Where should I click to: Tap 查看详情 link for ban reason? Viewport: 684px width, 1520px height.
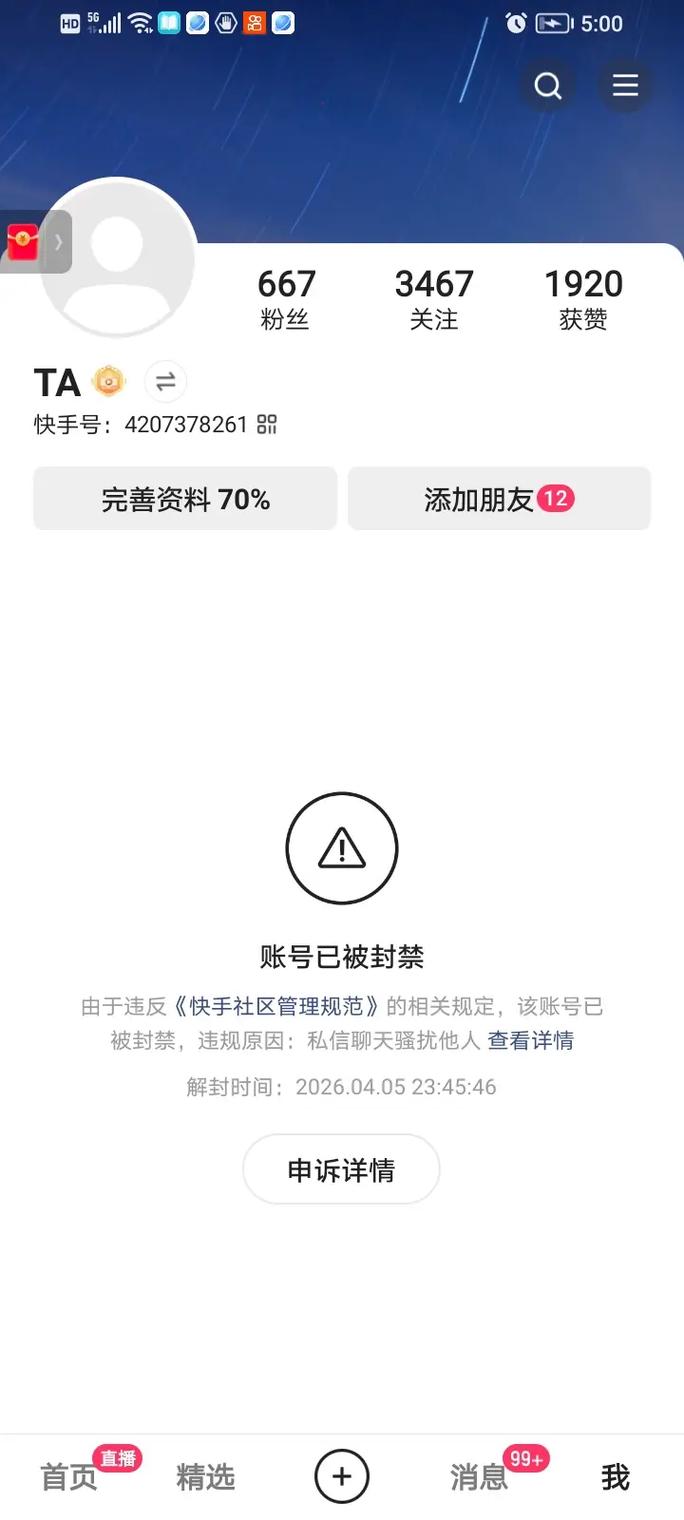point(530,1040)
